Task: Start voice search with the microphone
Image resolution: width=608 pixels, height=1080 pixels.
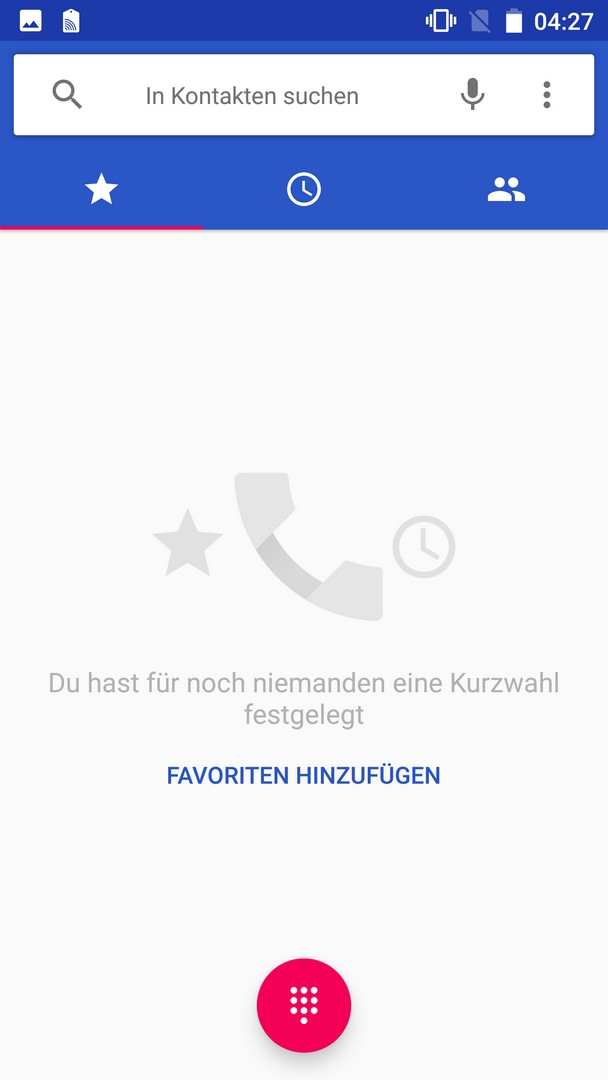Action: (x=472, y=95)
